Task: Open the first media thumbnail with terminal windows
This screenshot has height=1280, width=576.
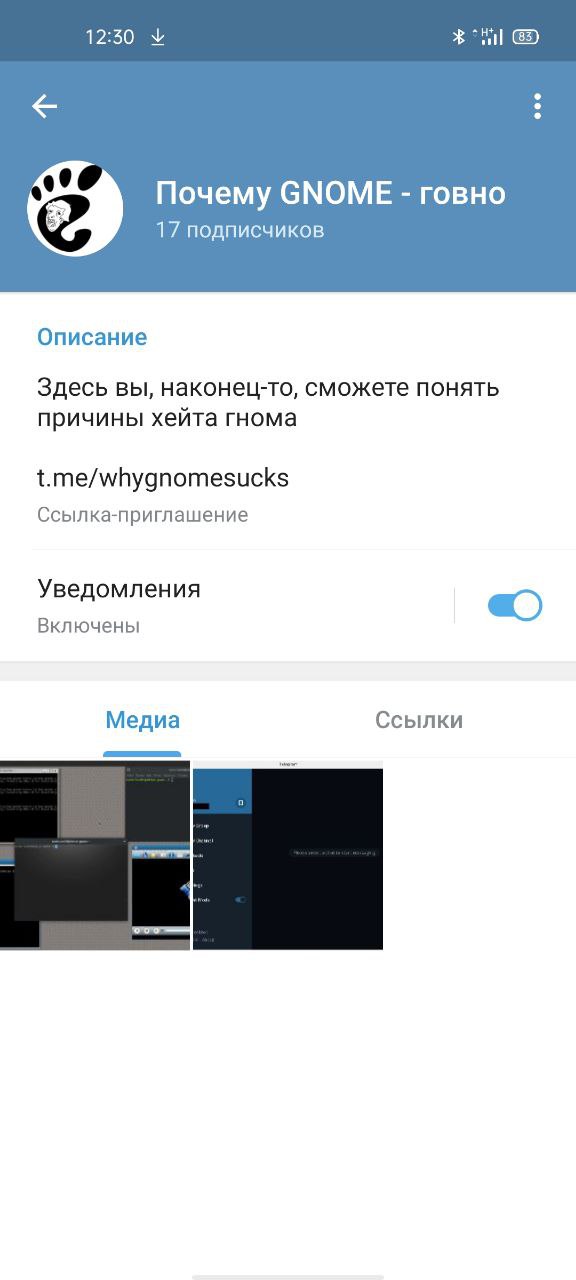Action: [x=95, y=854]
